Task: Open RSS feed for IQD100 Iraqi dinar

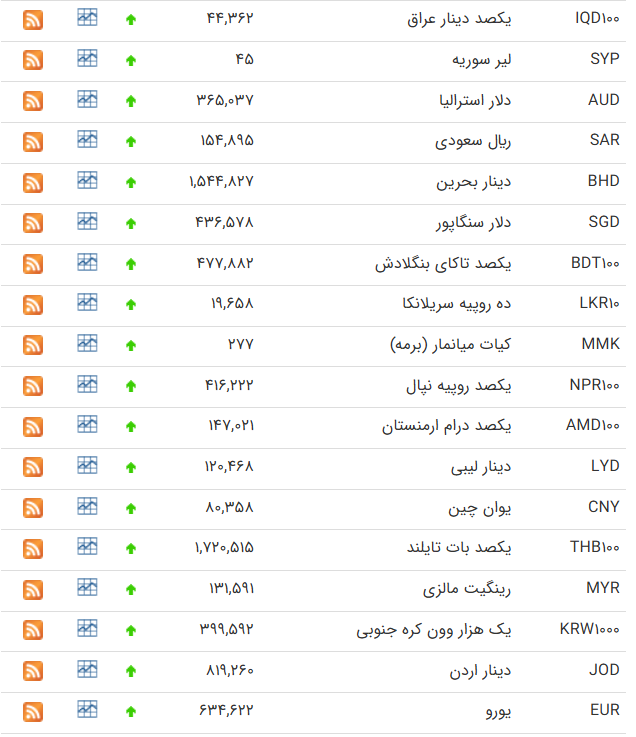Action: 33,19
